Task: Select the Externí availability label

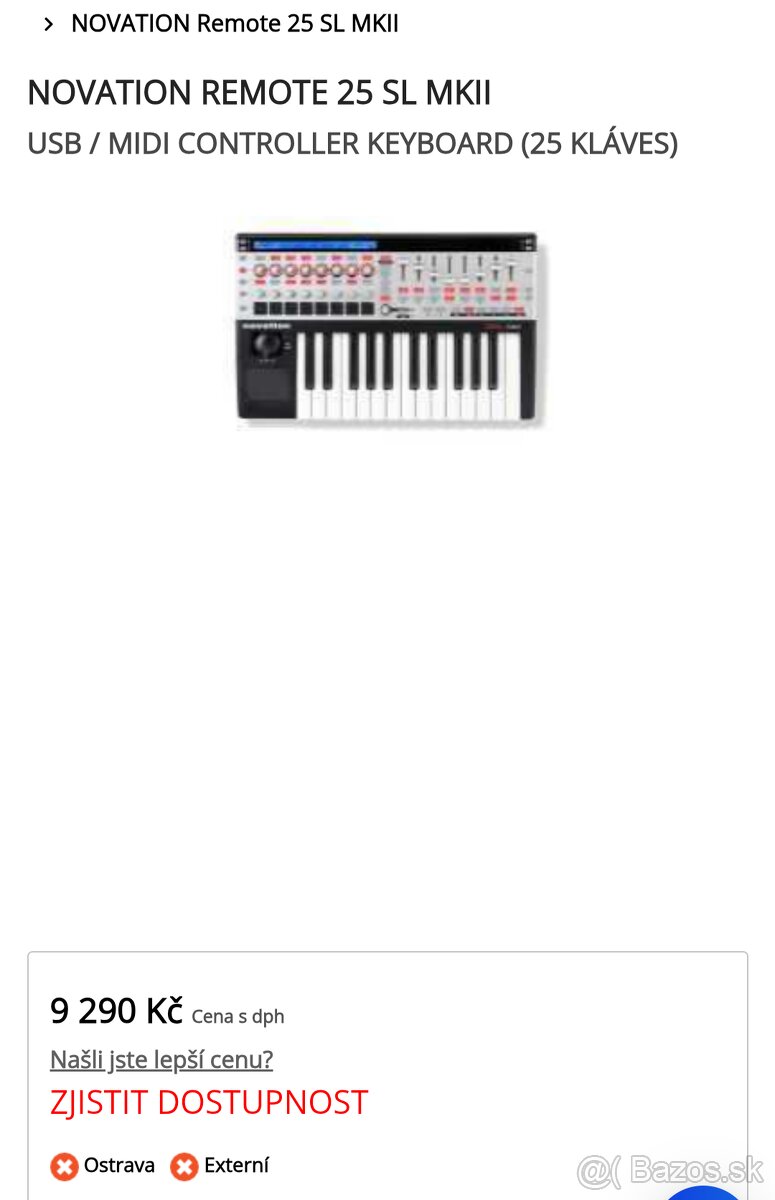Action: click(x=237, y=1165)
